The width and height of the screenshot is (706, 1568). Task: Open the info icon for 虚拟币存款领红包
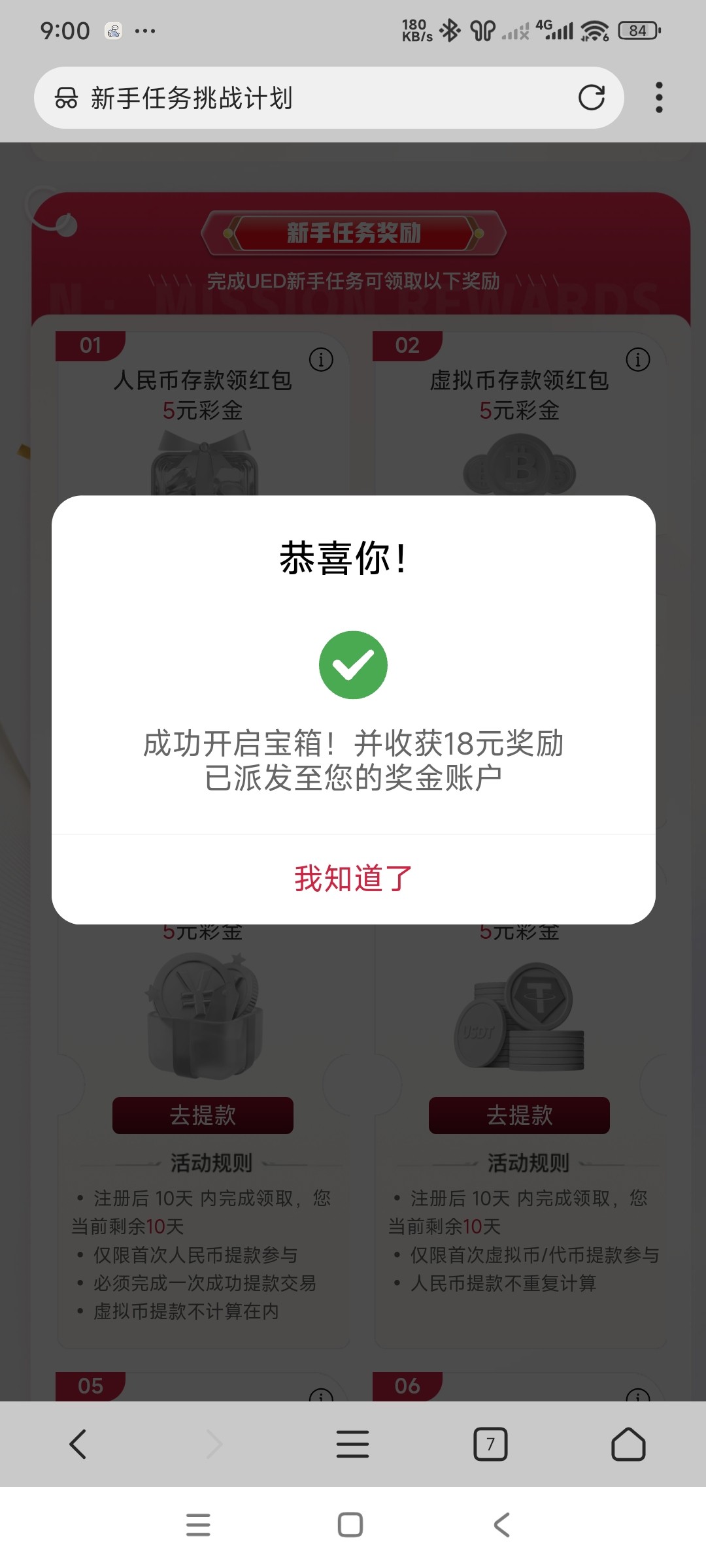(638, 359)
